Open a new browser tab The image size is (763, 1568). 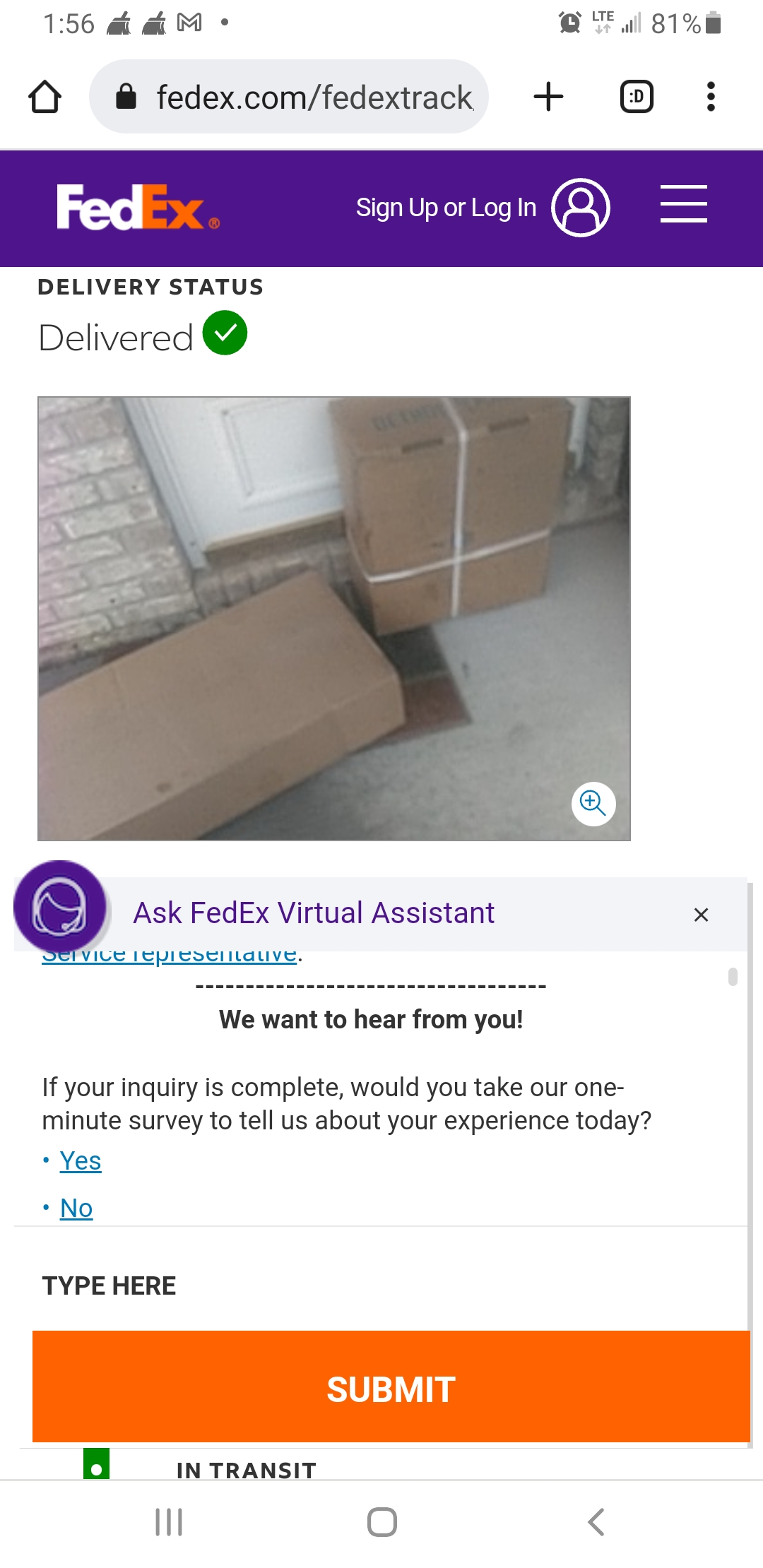point(548,97)
